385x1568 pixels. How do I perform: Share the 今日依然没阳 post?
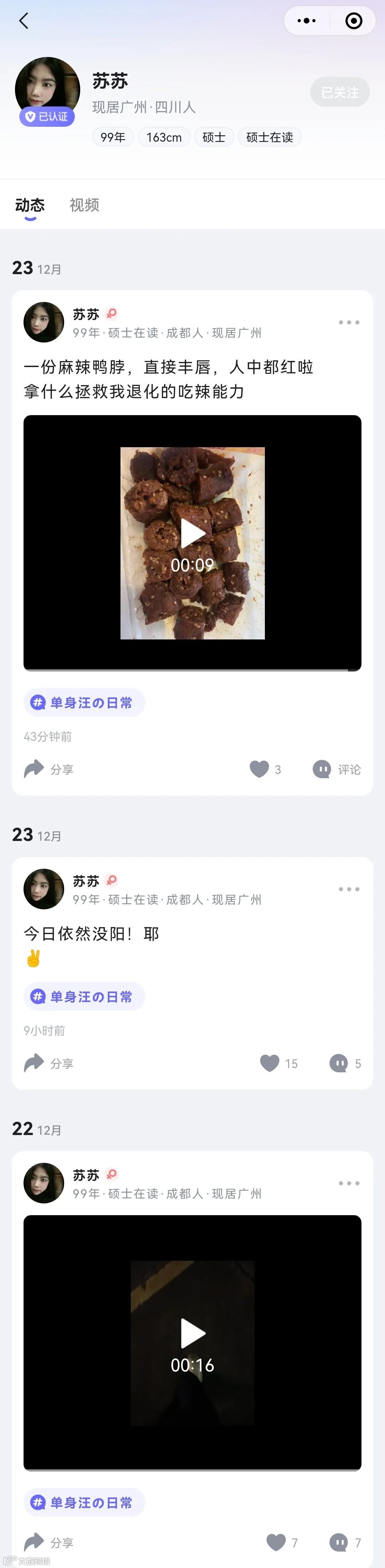pyautogui.click(x=49, y=1063)
